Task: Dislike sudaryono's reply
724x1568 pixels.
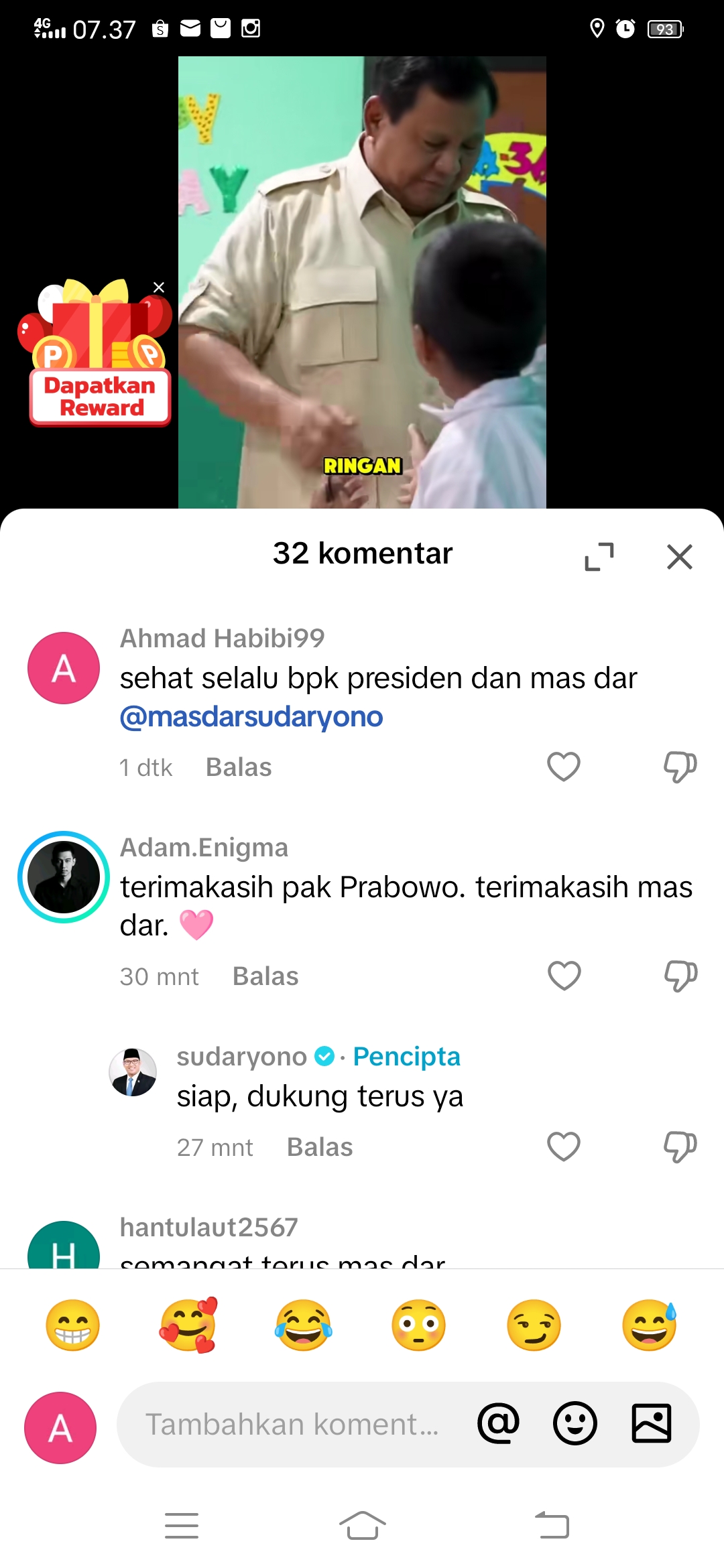Action: click(x=680, y=1147)
